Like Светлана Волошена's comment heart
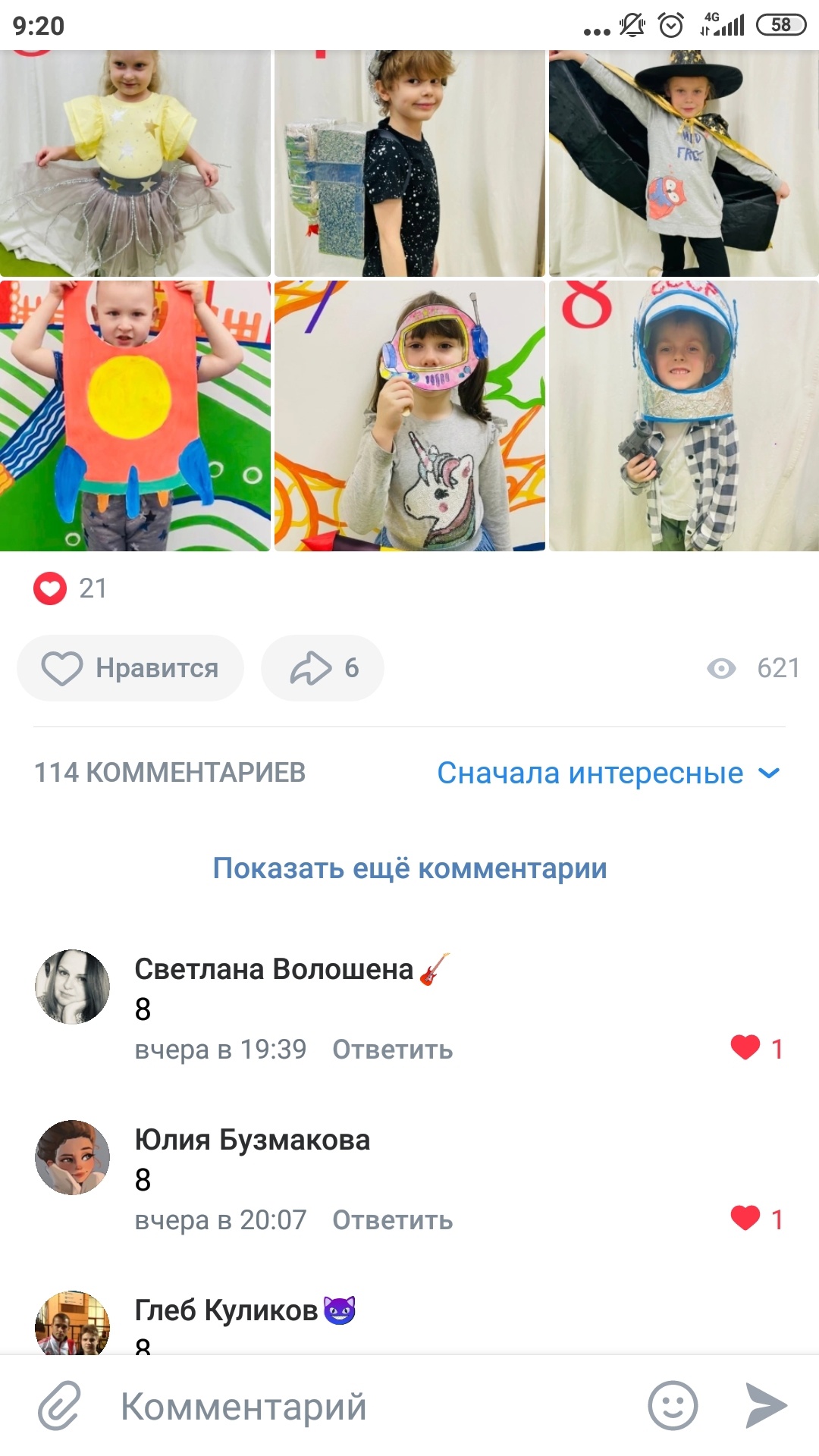 (745, 1047)
